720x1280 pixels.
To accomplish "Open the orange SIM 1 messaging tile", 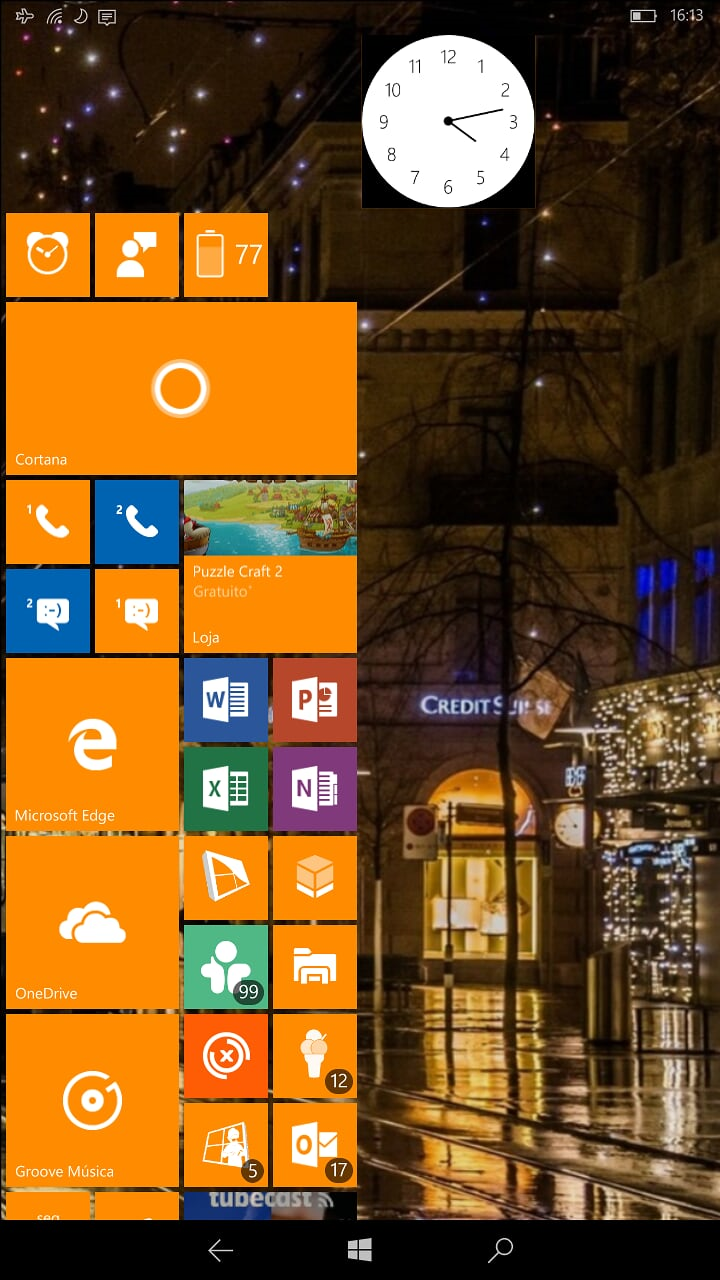I will point(137,611).
